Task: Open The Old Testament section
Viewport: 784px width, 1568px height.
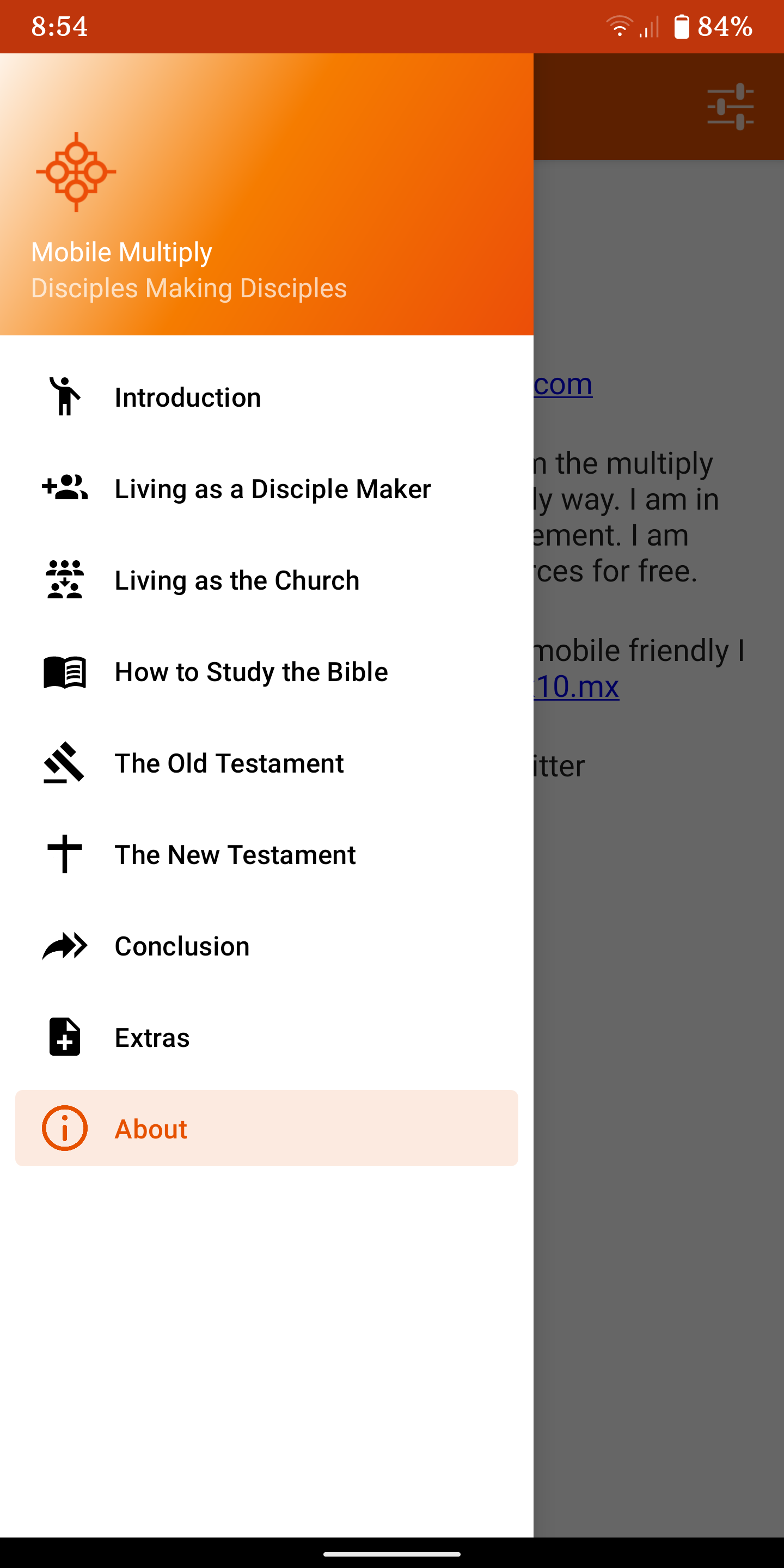Action: 267,763
